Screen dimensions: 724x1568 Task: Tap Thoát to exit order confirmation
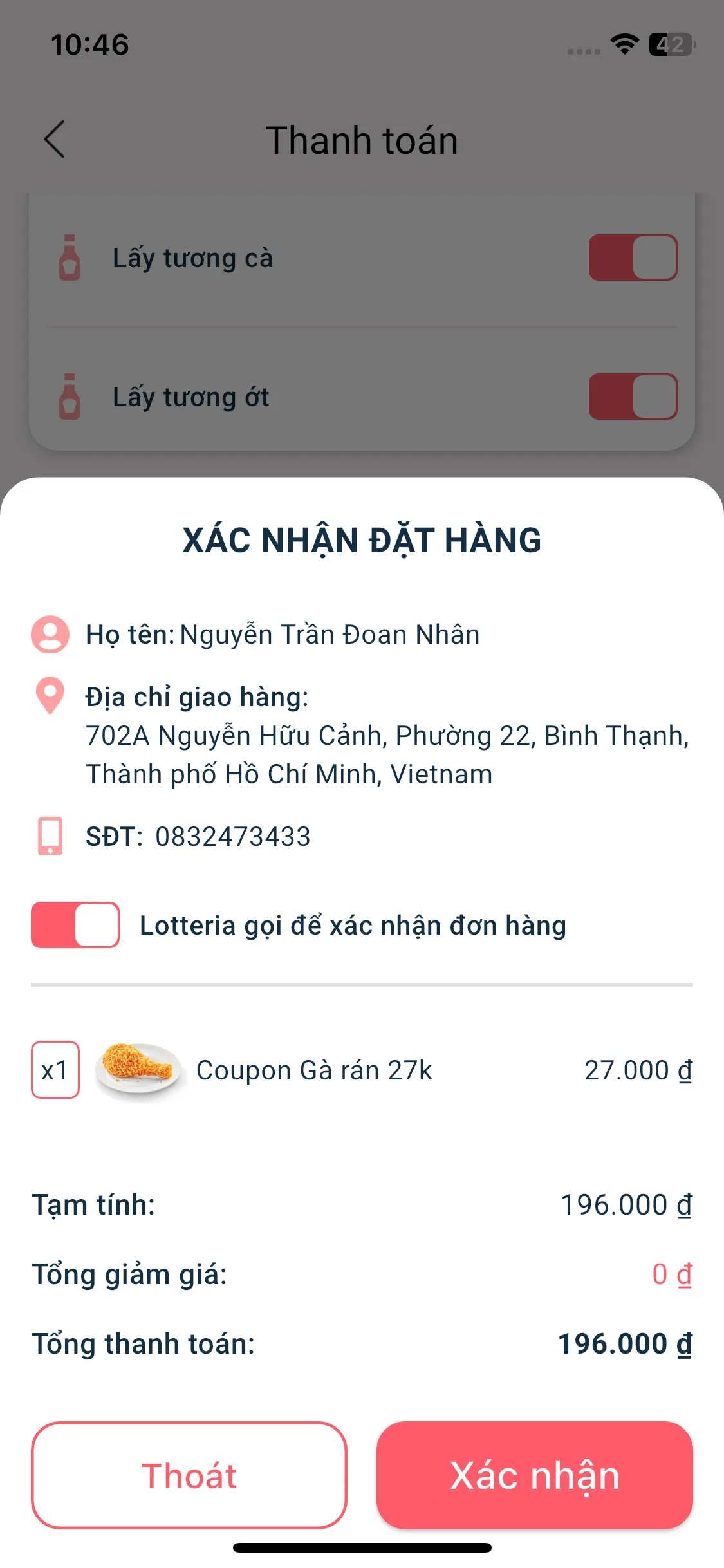[189, 1475]
